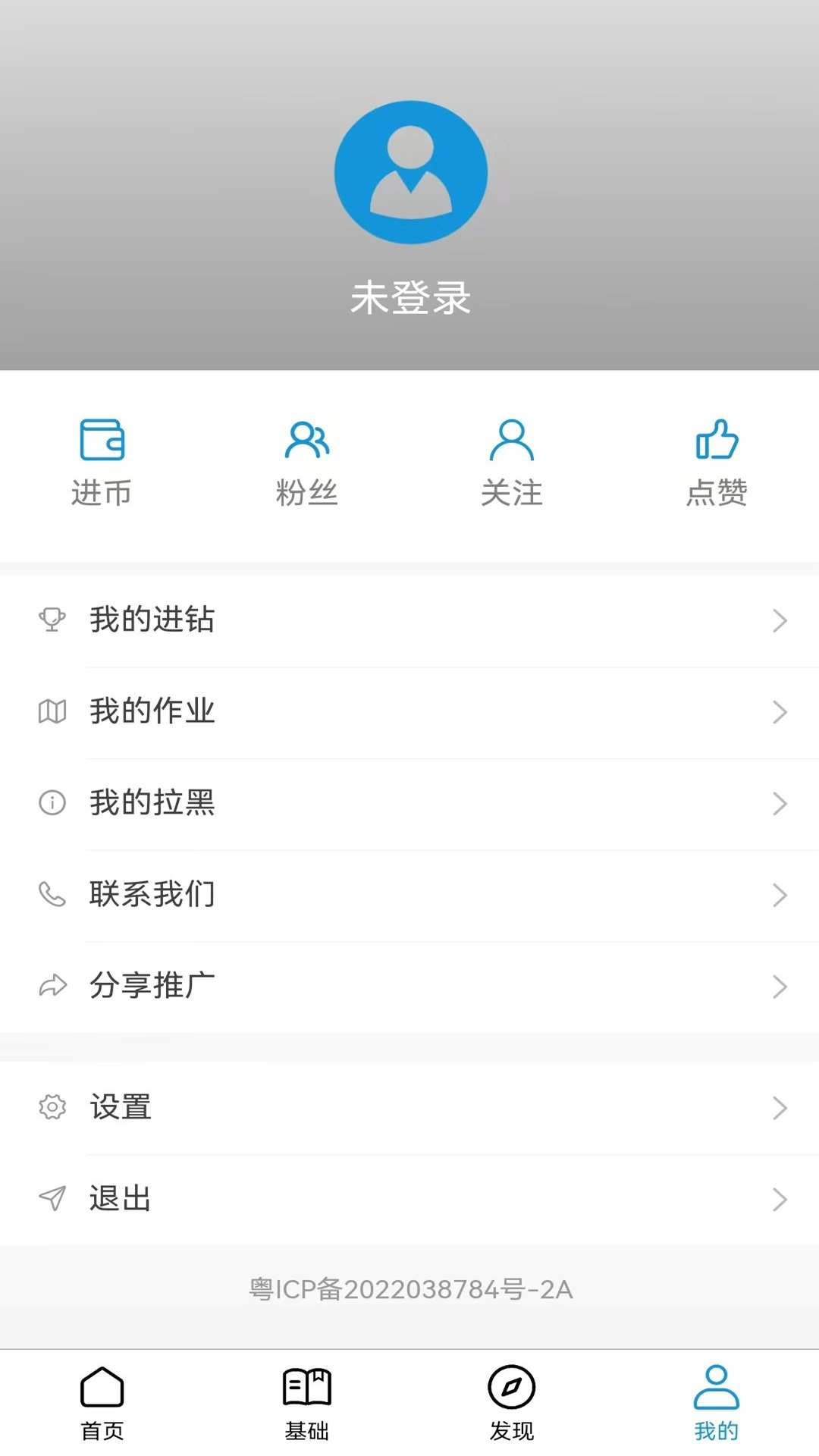Go to 设置 settings
This screenshot has width=819, height=1456.
[x=409, y=1108]
